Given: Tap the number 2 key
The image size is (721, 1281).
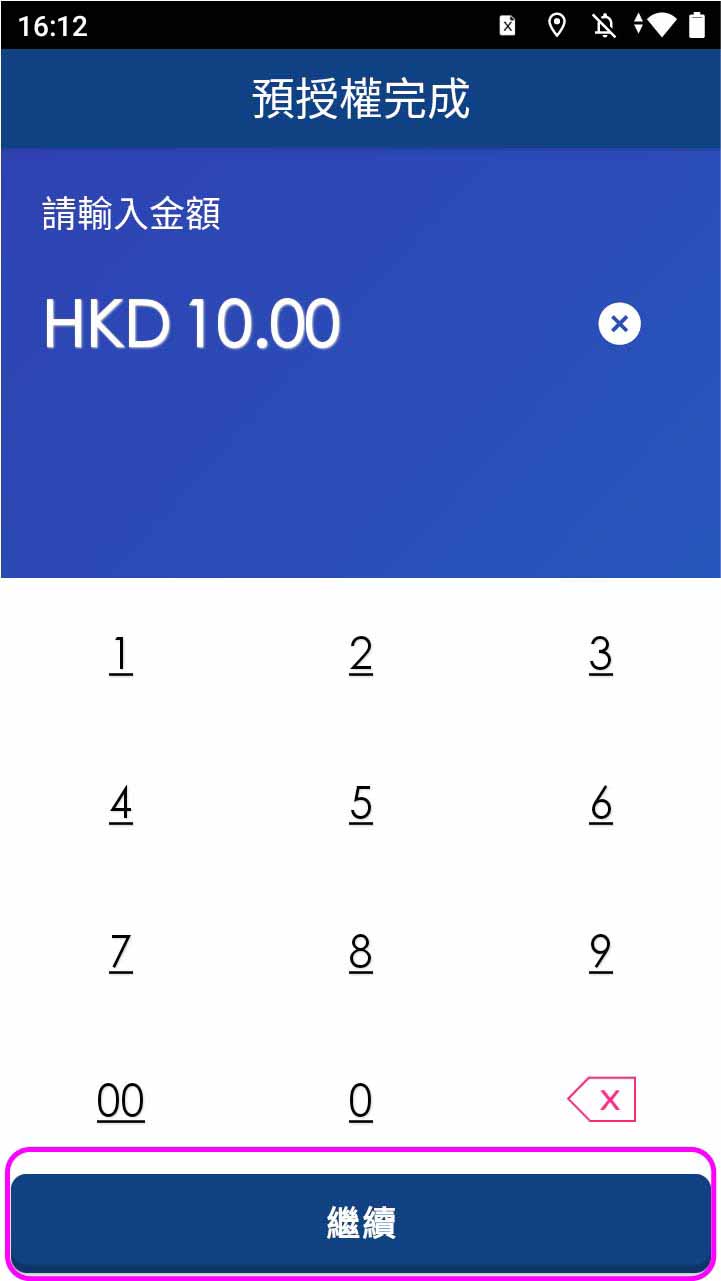Looking at the screenshot, I should 361,655.
